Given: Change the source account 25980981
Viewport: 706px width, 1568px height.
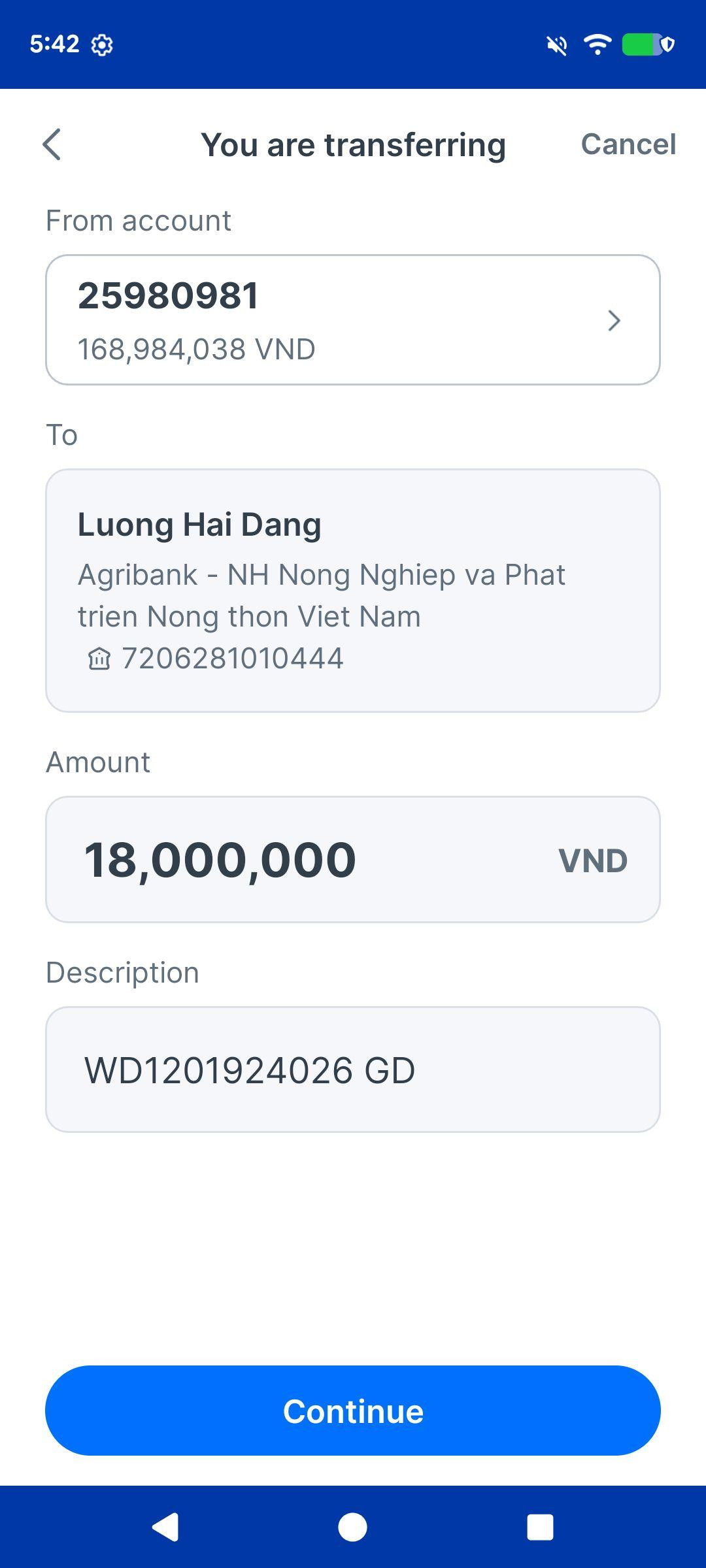Looking at the screenshot, I should (x=353, y=320).
